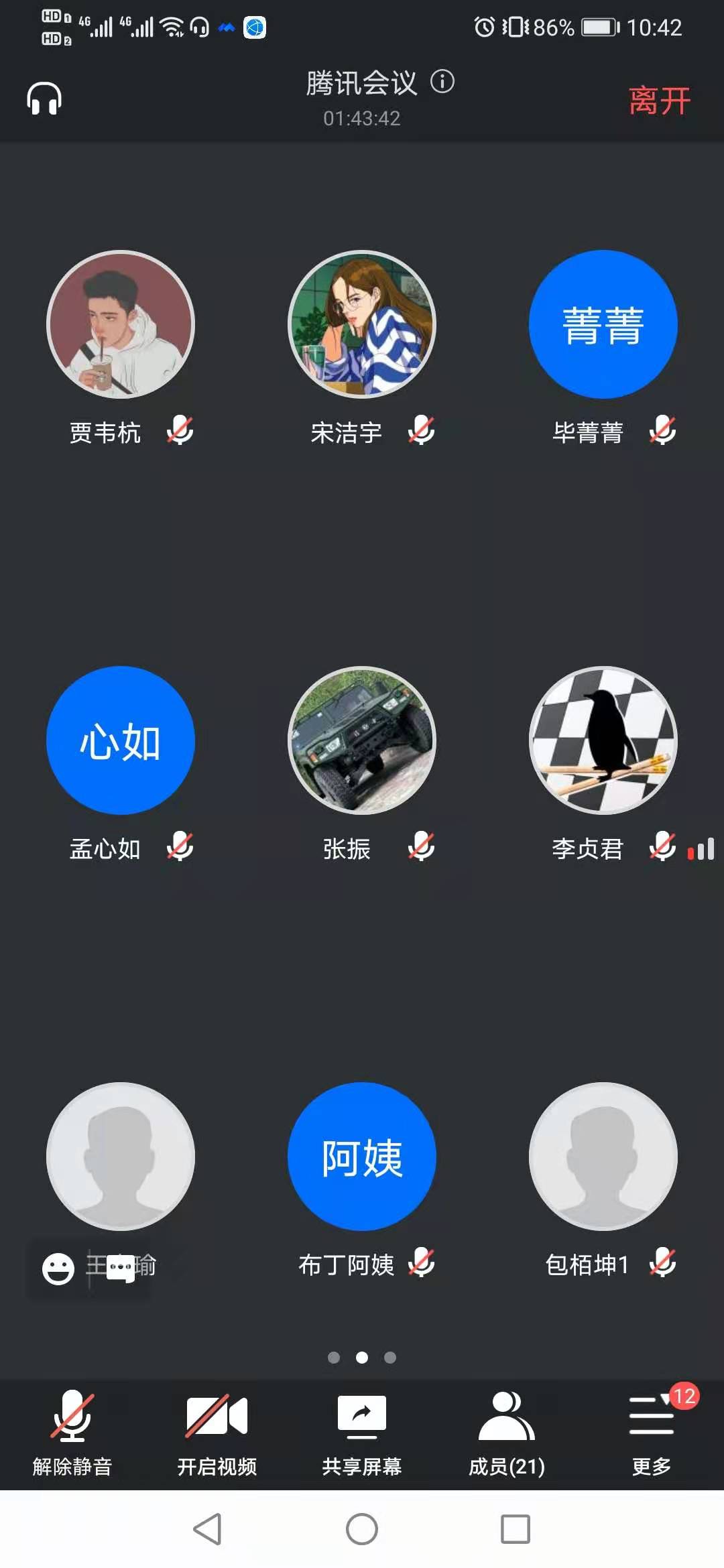Tap 孟心如's participant tile

coord(121,740)
